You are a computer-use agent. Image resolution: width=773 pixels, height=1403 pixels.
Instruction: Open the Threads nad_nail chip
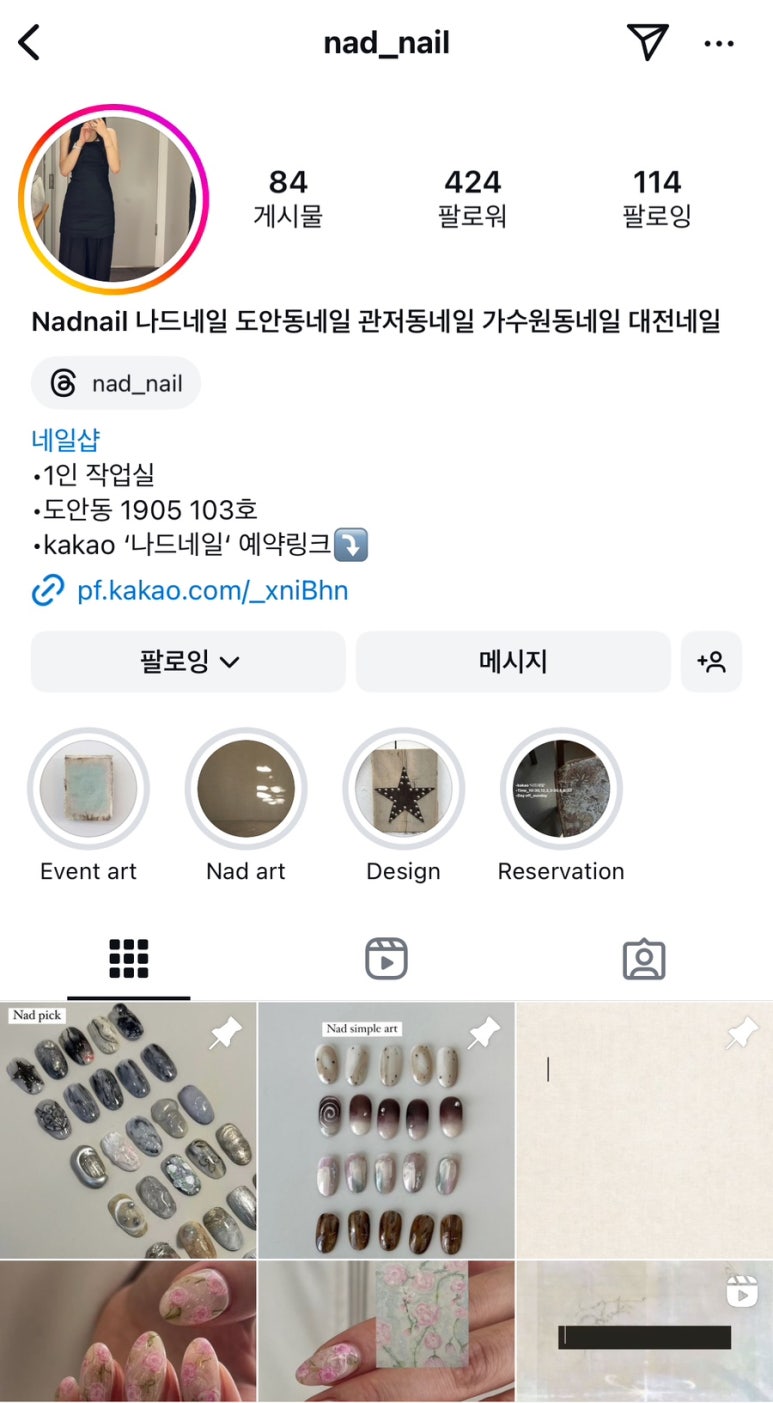click(x=116, y=383)
